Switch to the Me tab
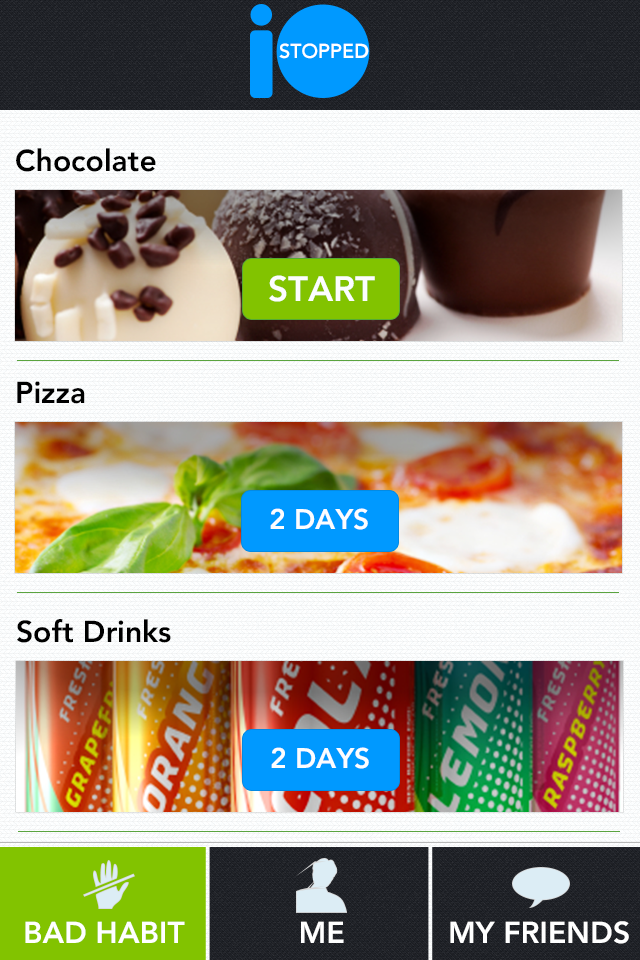This screenshot has width=640, height=960. (x=320, y=904)
